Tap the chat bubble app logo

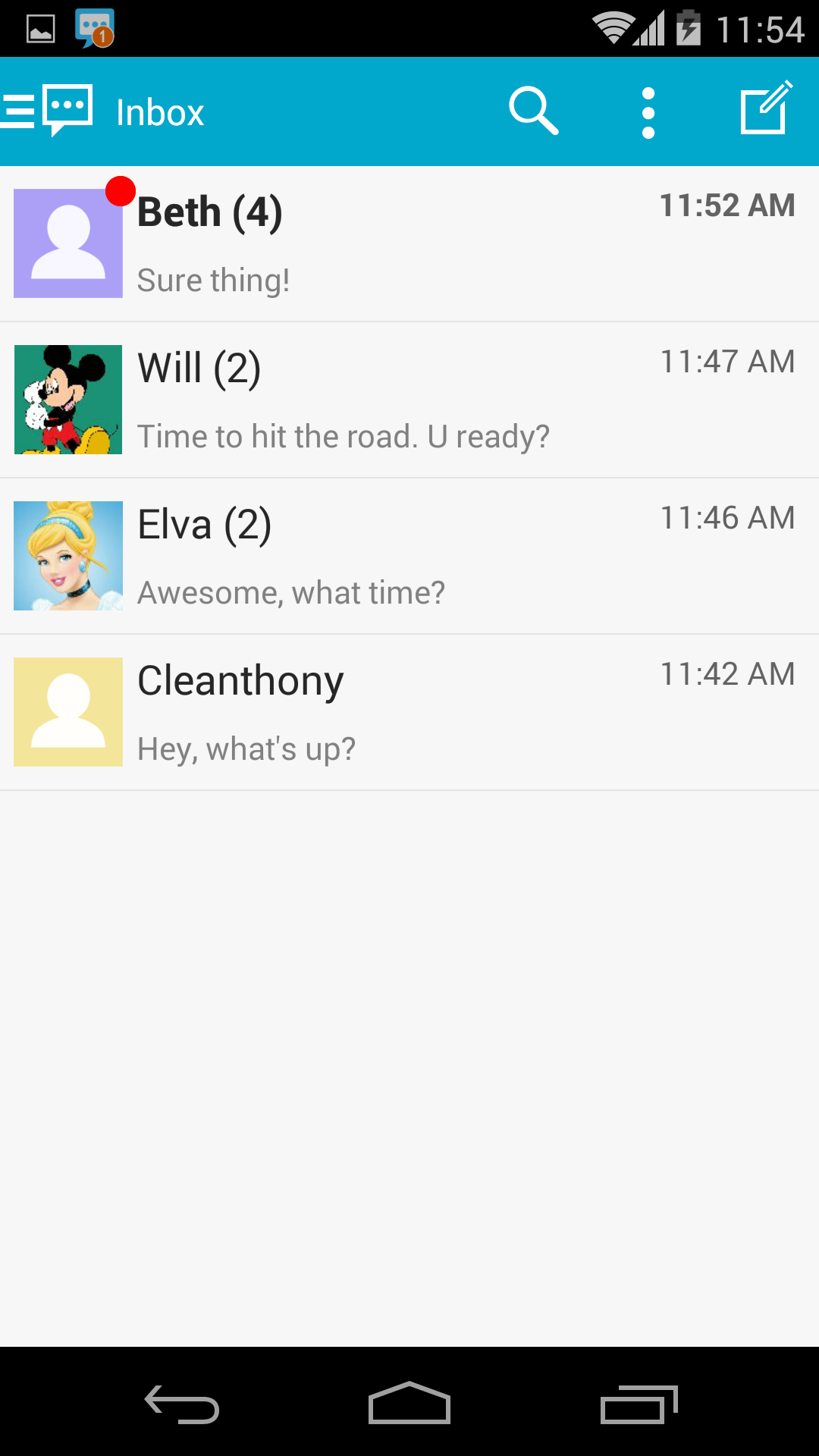coord(68,111)
